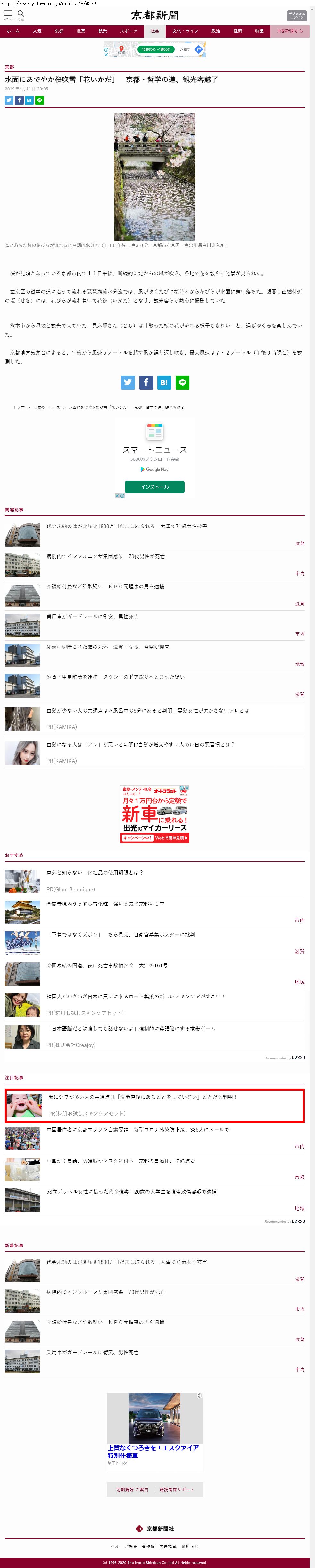
Task: Install the スマートニュース app
Action: (154, 486)
